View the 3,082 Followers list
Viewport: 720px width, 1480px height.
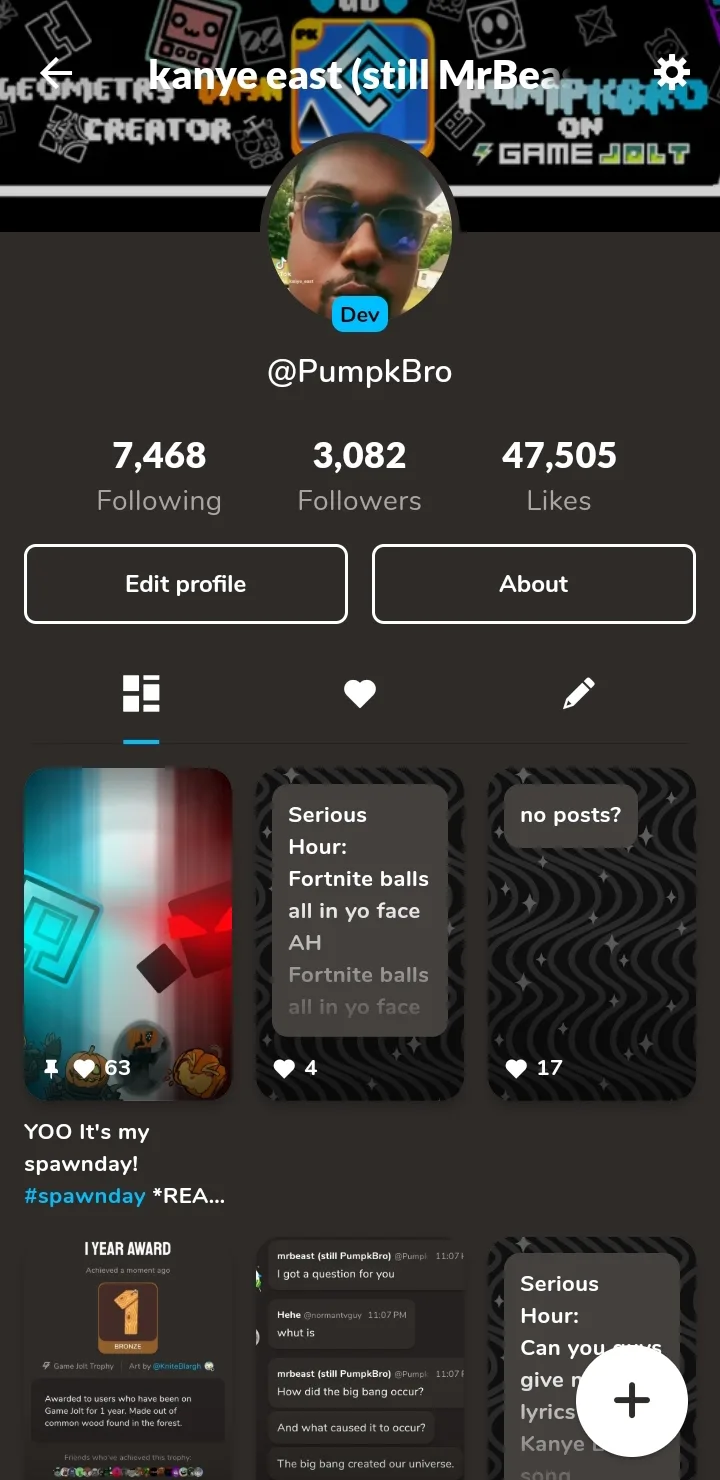click(360, 476)
